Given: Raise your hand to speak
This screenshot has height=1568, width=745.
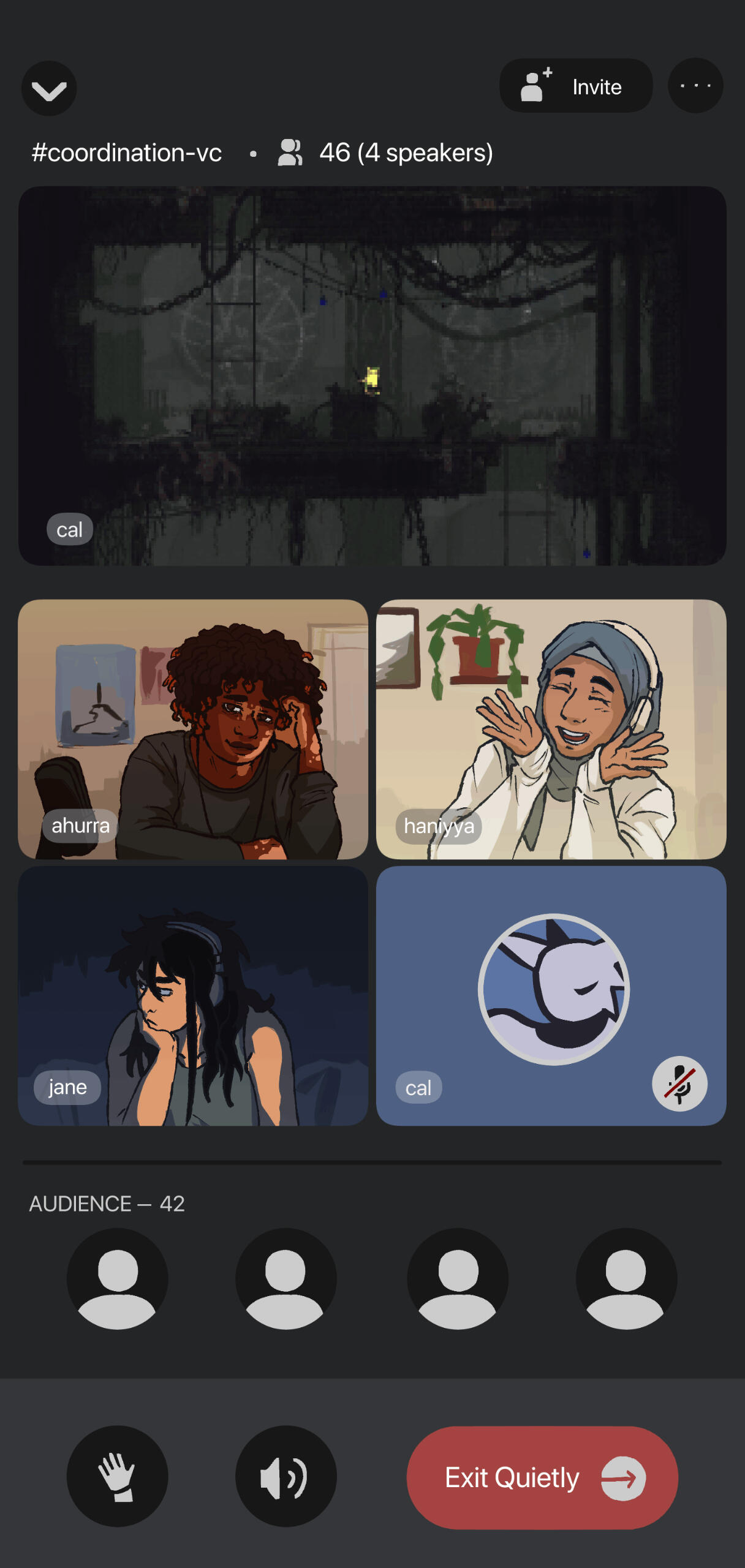Looking at the screenshot, I should pyautogui.click(x=117, y=1476).
